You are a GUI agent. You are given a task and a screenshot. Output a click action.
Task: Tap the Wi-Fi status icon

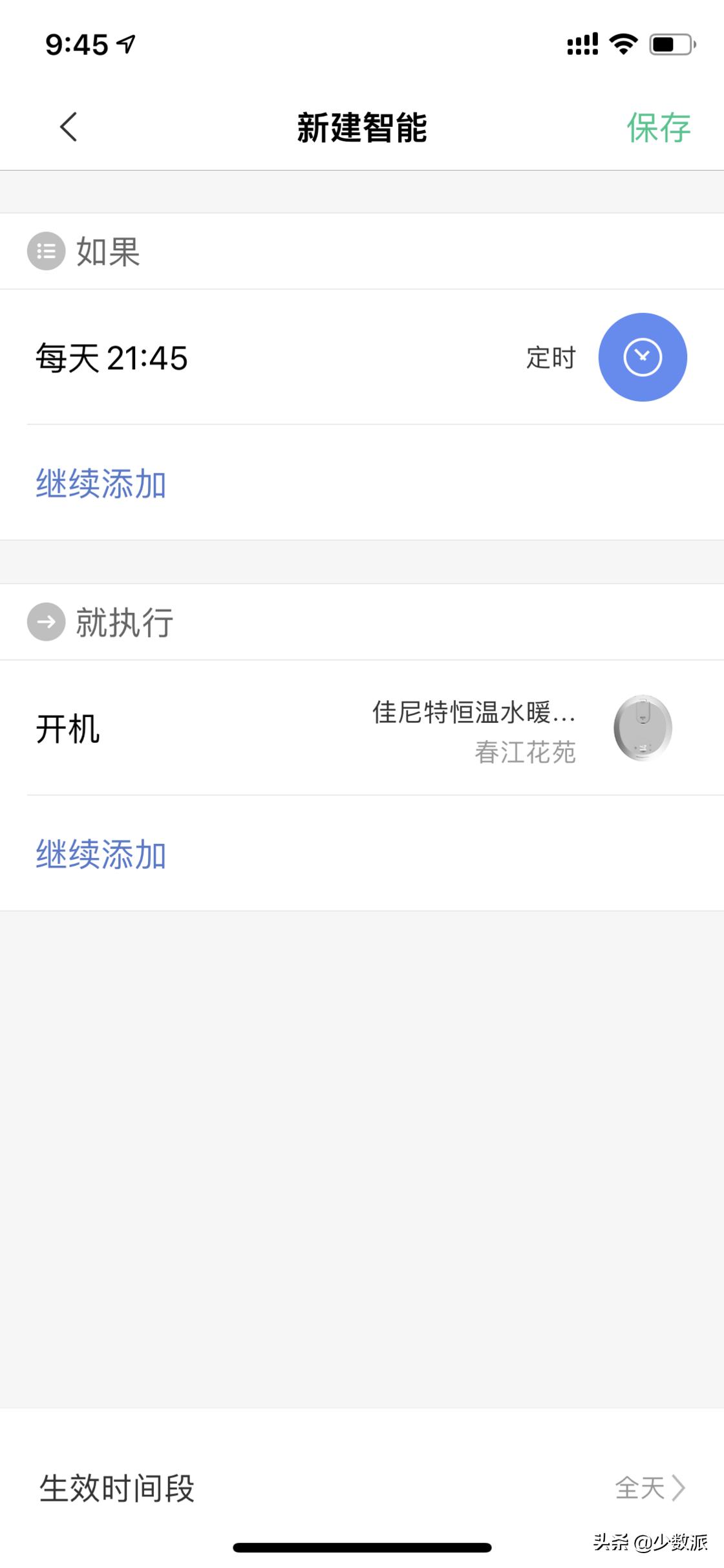[622, 43]
